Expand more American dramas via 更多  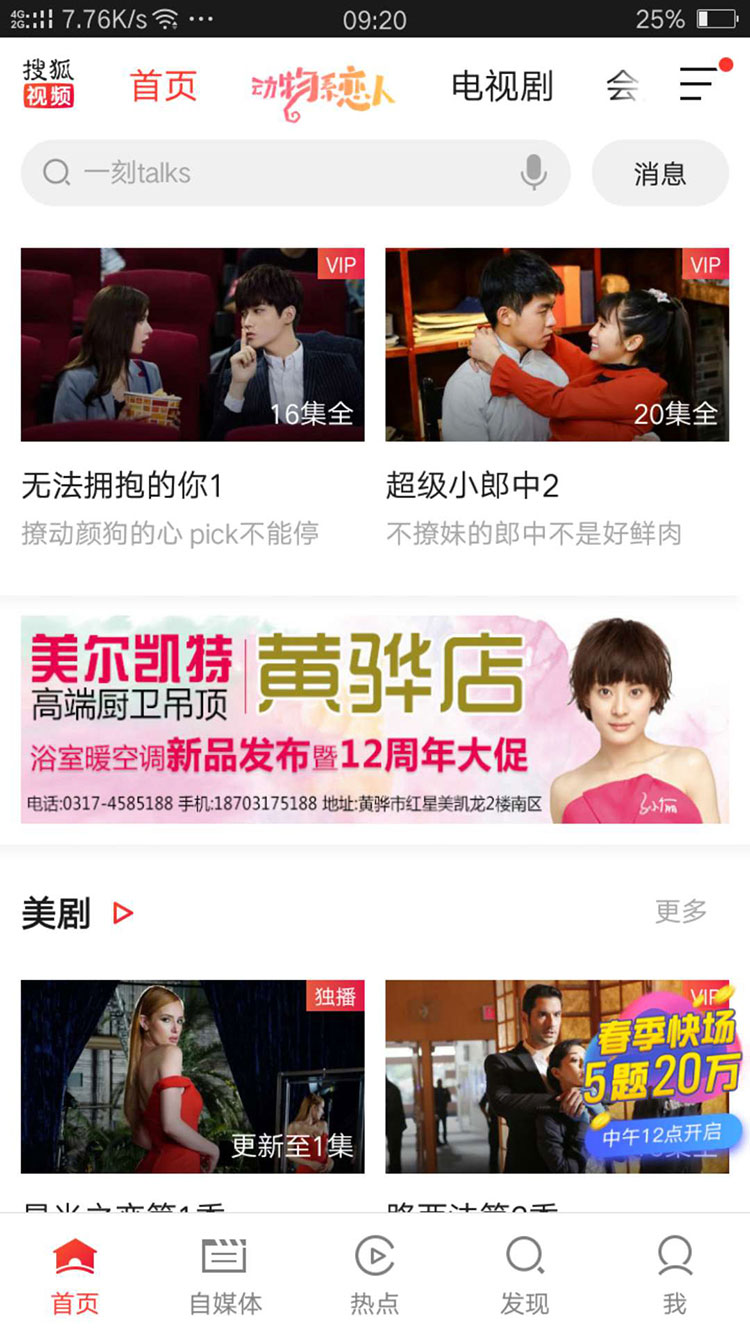681,912
